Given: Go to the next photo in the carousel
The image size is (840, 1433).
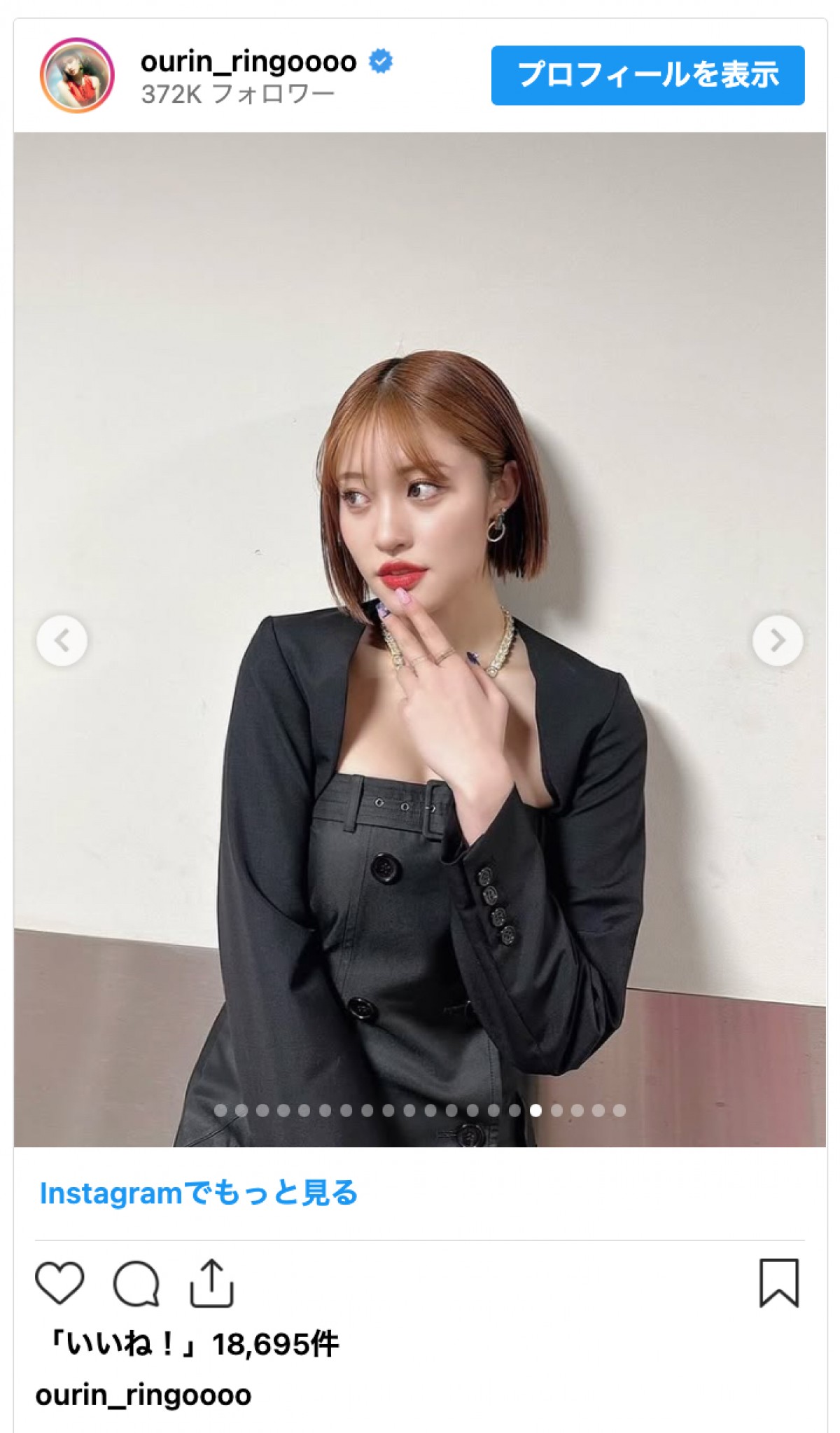Looking at the screenshot, I should pos(777,640).
